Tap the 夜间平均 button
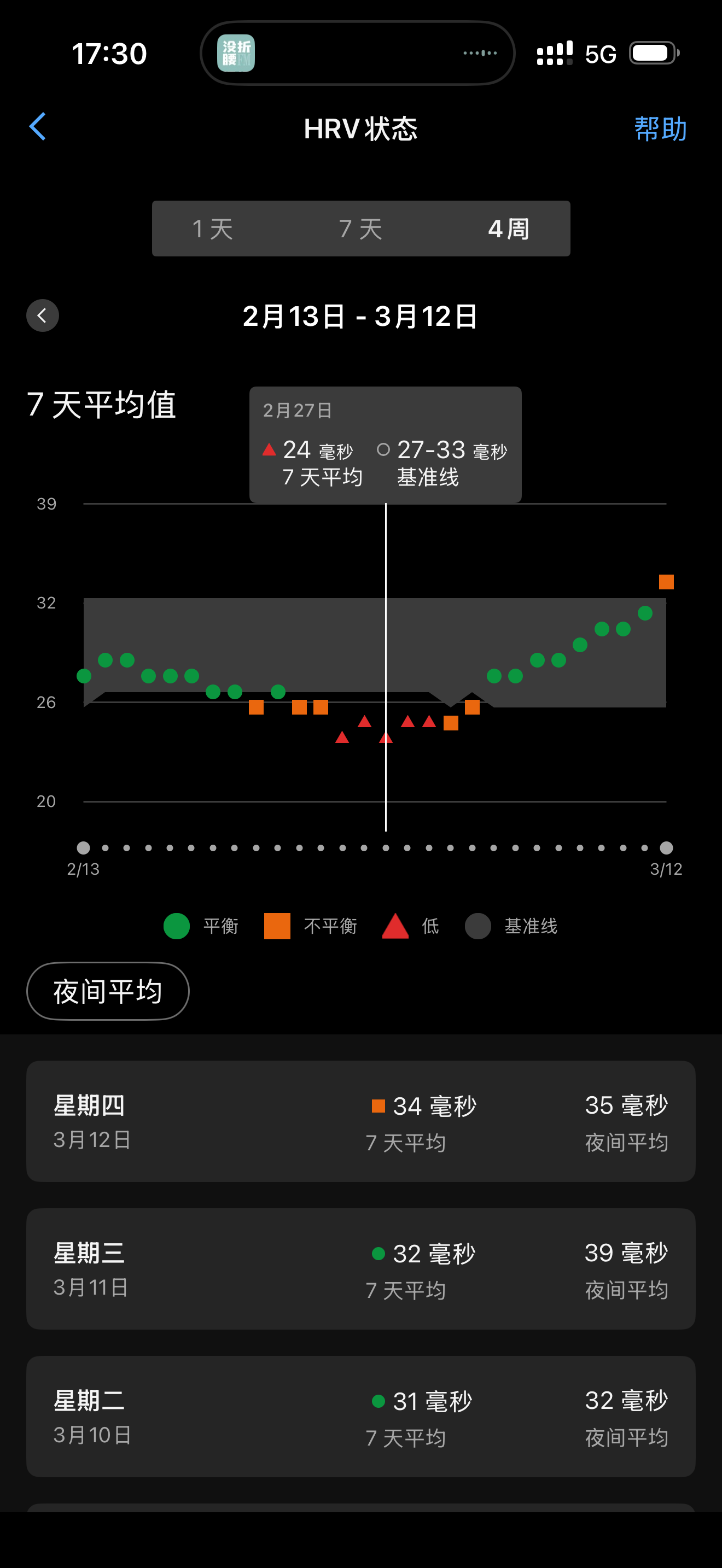This screenshot has width=722, height=1568. pos(108,991)
